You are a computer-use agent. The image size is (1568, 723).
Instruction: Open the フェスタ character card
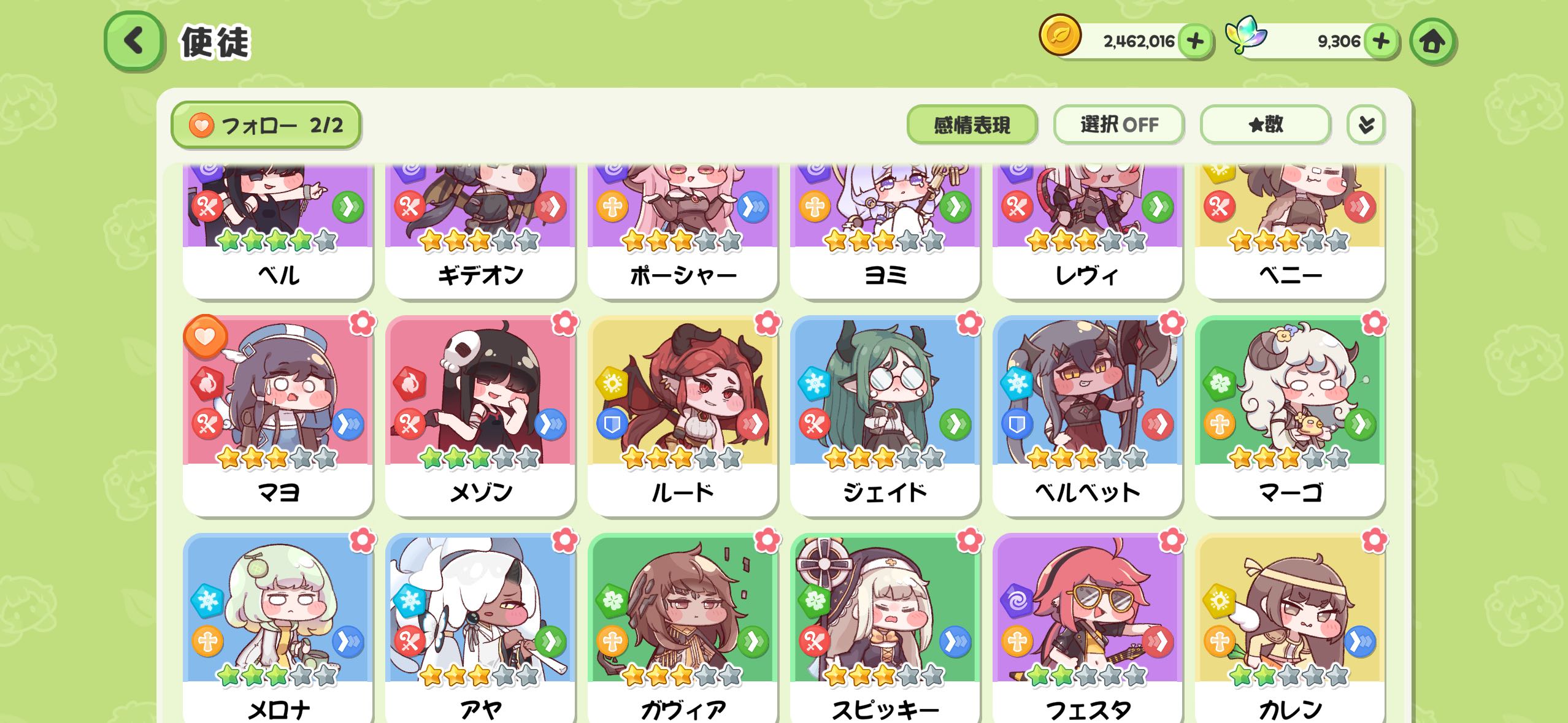point(1088,625)
